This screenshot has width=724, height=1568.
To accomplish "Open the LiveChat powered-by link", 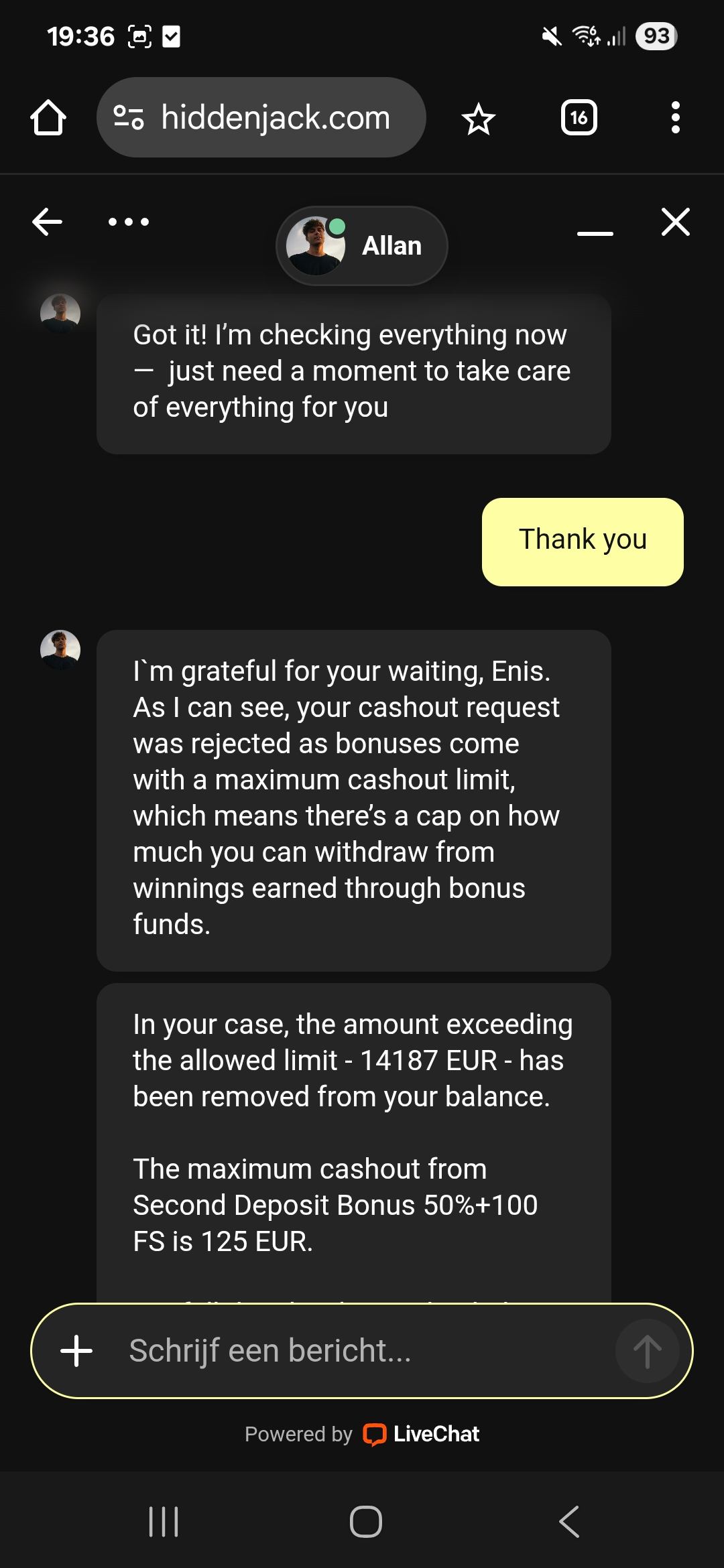I will (421, 1433).
